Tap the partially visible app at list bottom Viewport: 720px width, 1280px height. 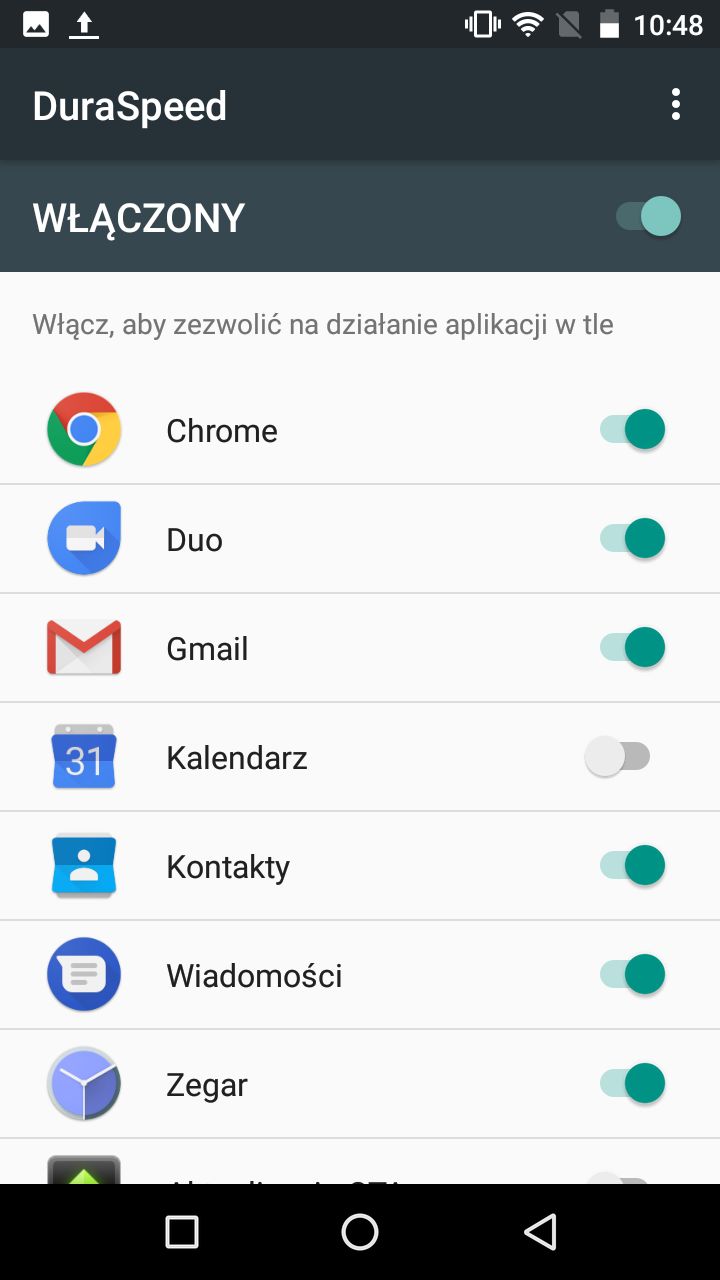click(x=84, y=1175)
